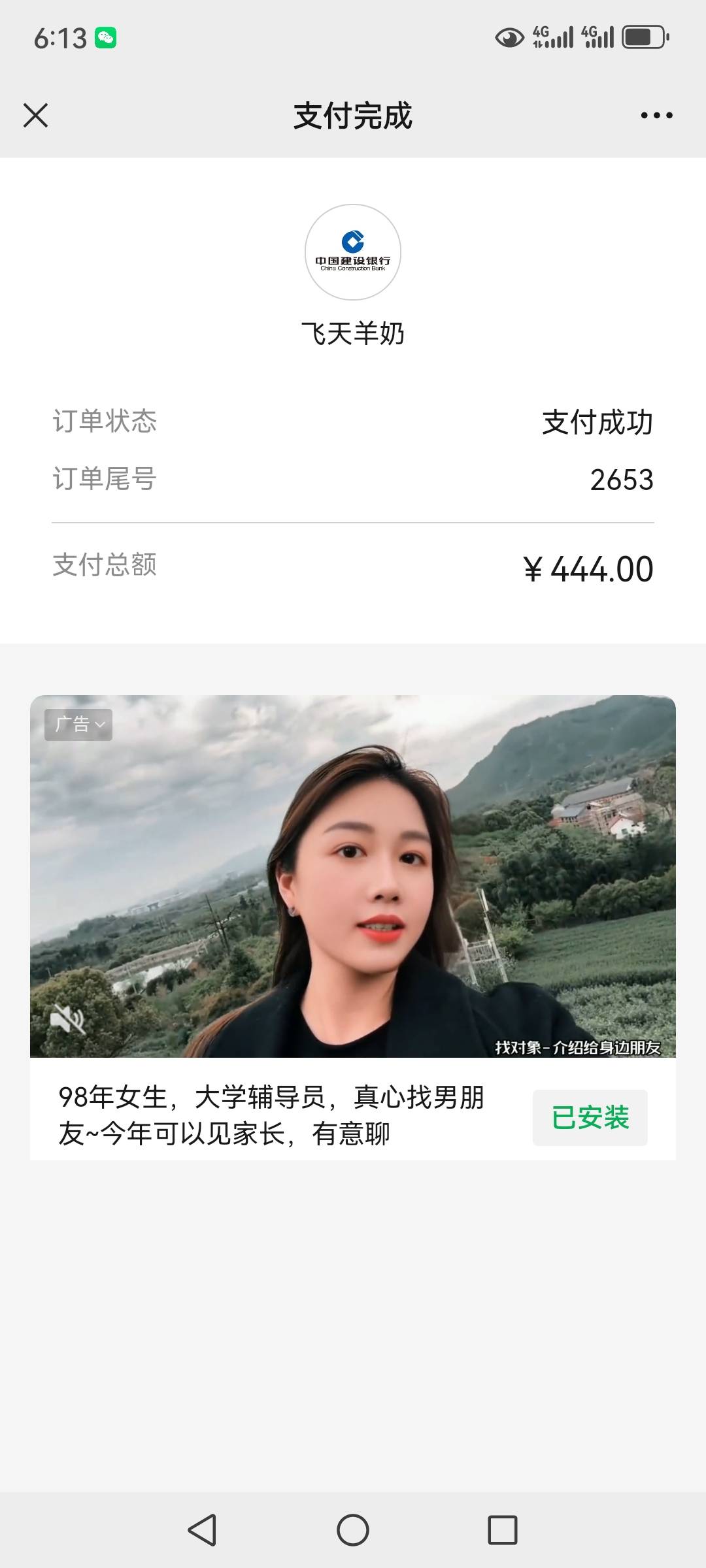
Task: Go back with system back button
Action: [203, 1529]
